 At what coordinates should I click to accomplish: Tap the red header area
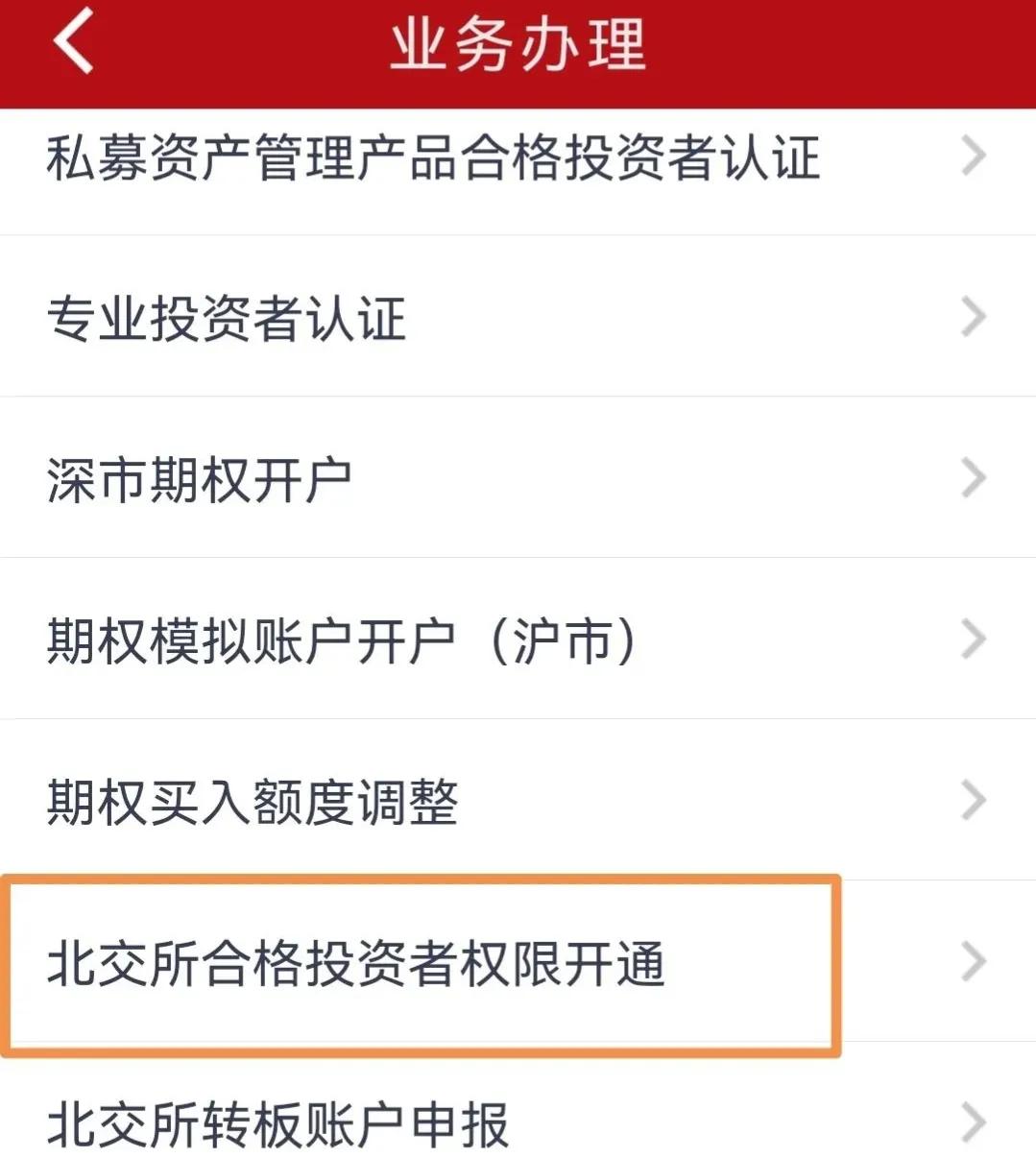click(x=518, y=48)
